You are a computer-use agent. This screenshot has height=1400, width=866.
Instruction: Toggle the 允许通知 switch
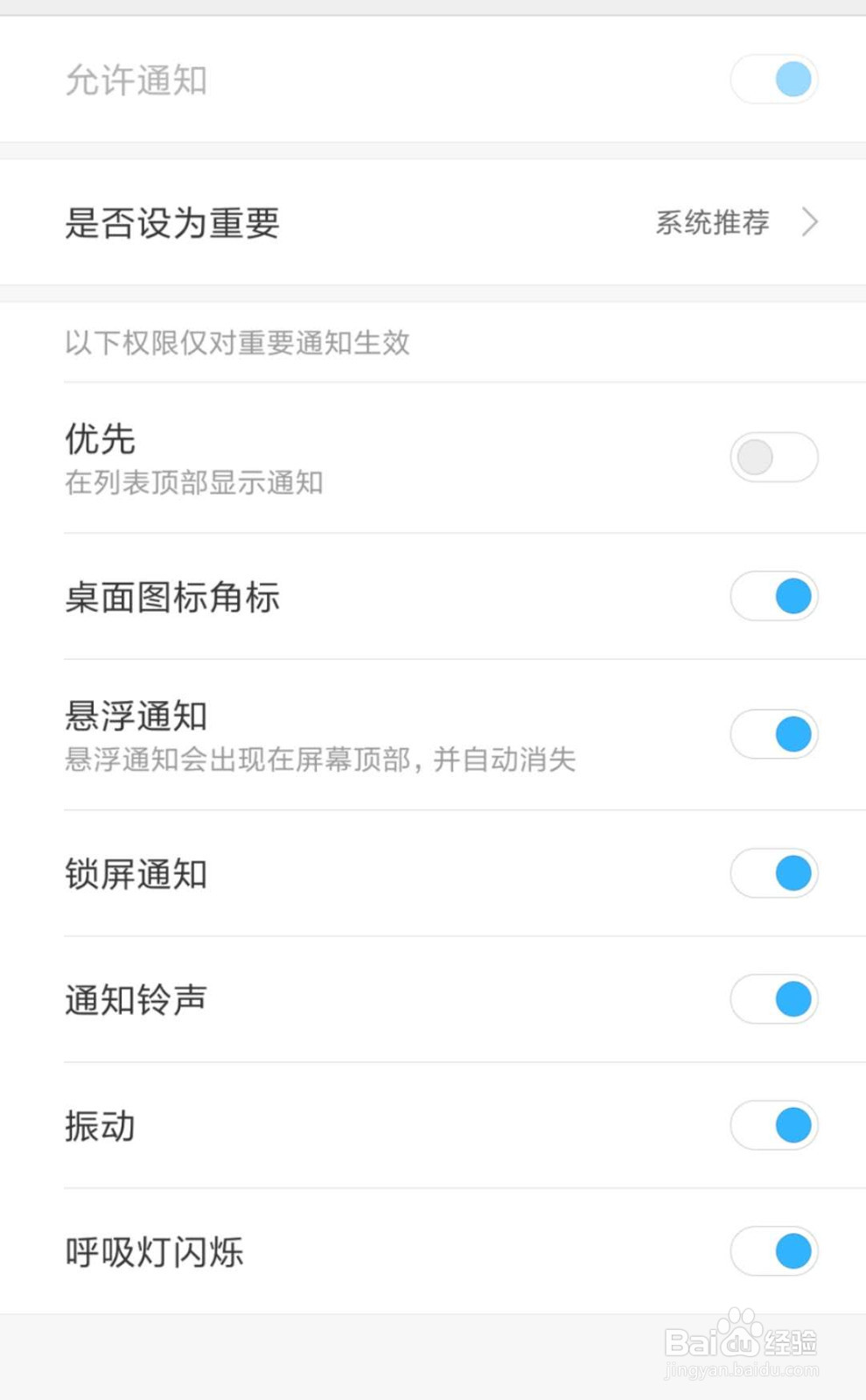pyautogui.click(x=774, y=80)
